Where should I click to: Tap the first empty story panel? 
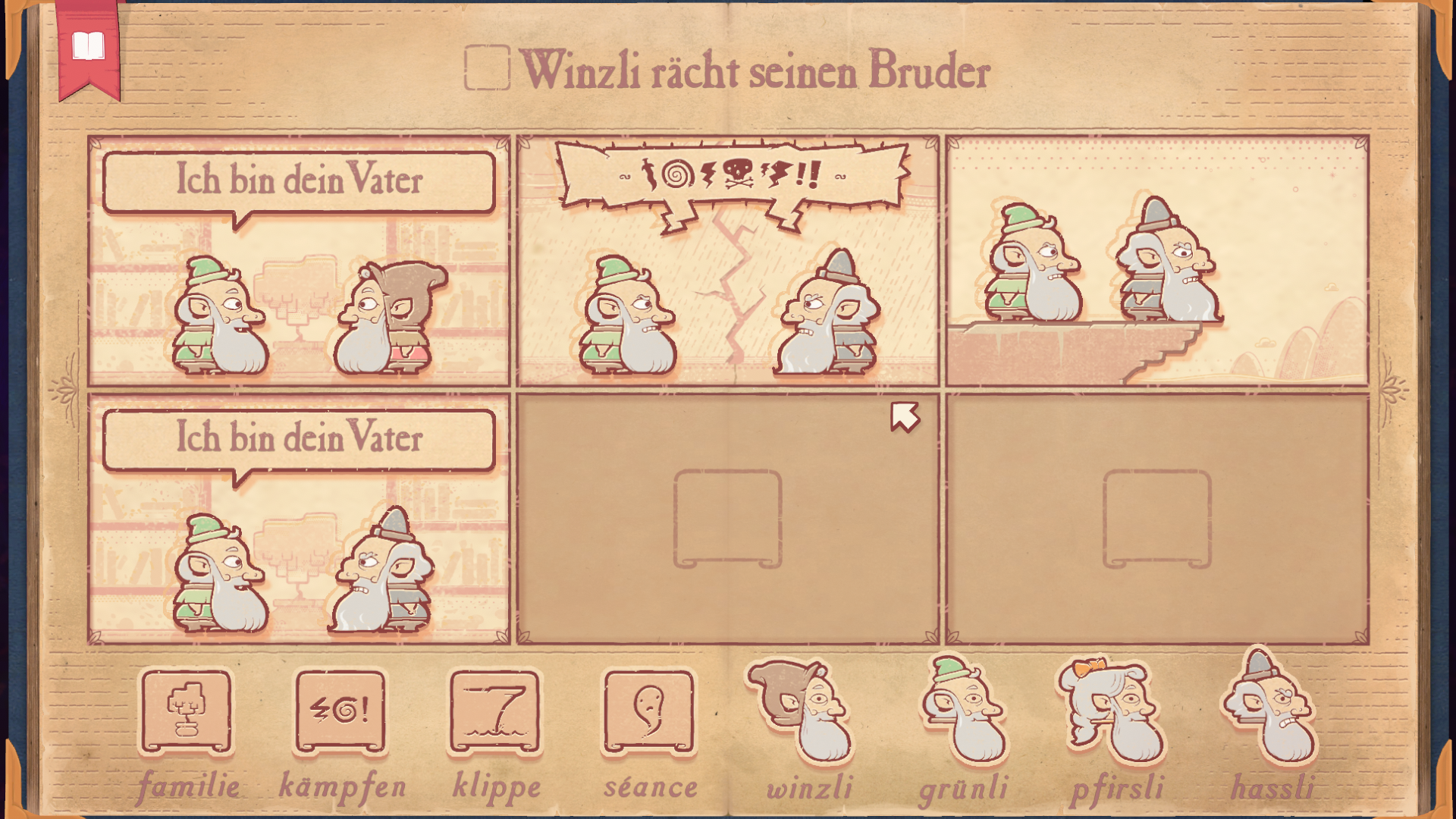(x=727, y=519)
